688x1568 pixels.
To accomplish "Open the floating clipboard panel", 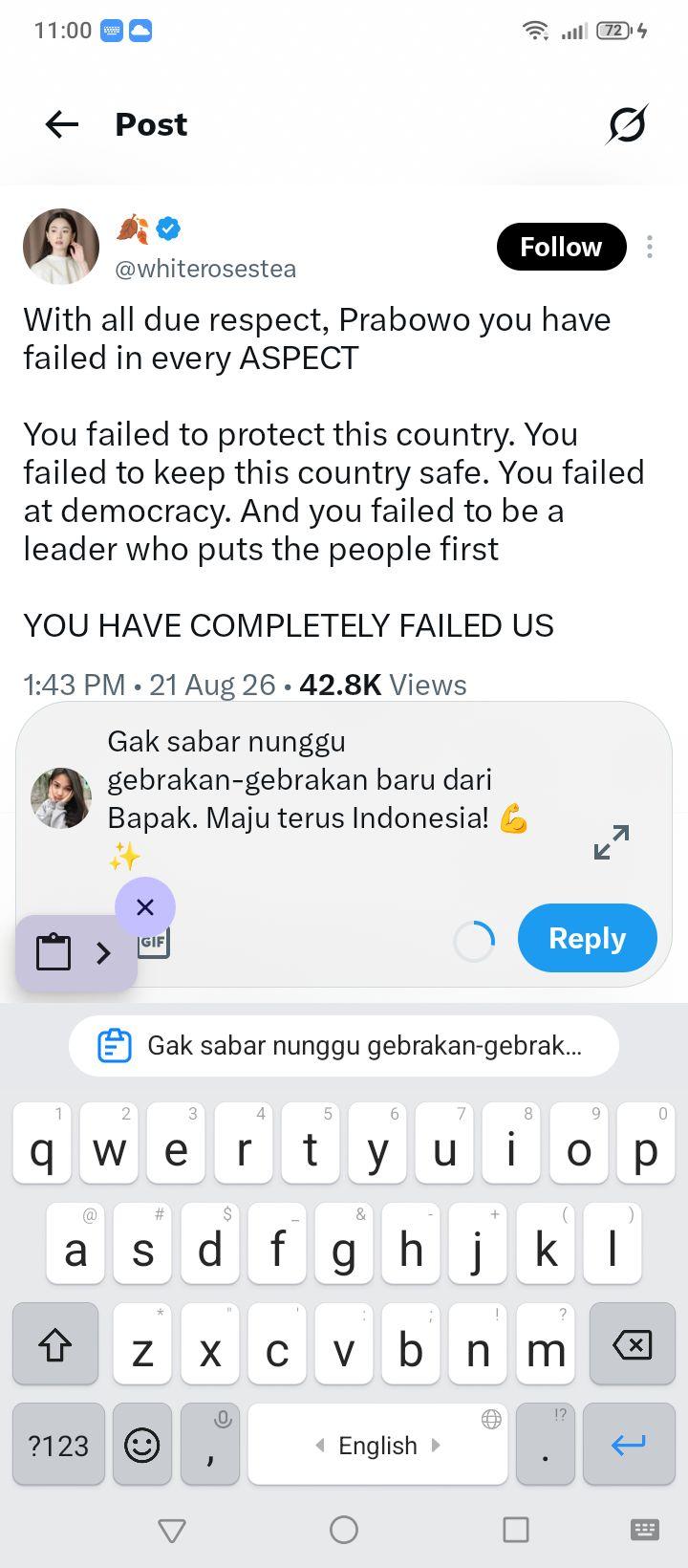I will pyautogui.click(x=75, y=952).
